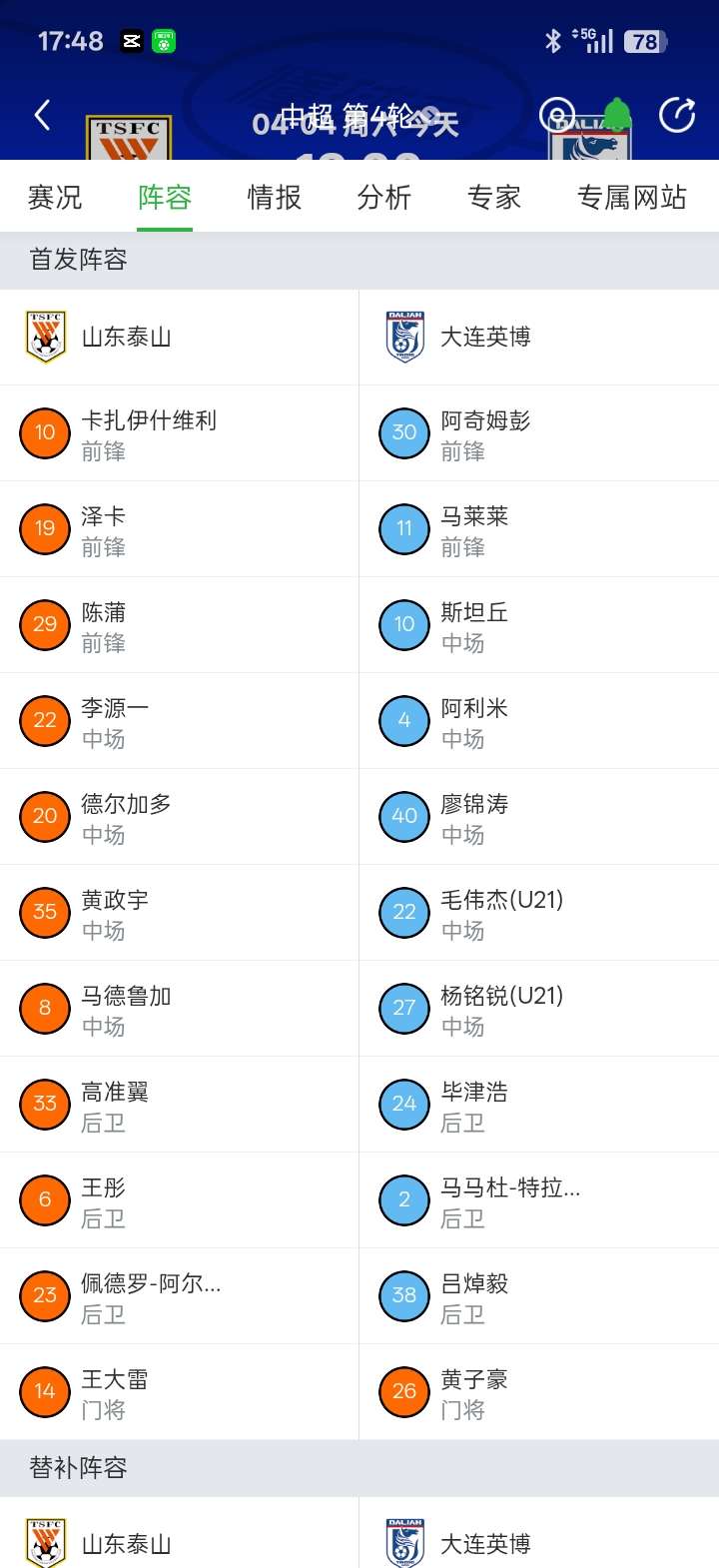Image resolution: width=719 pixels, height=1568 pixels.
Task: Open the 情报 tab
Action: pyautogui.click(x=275, y=198)
